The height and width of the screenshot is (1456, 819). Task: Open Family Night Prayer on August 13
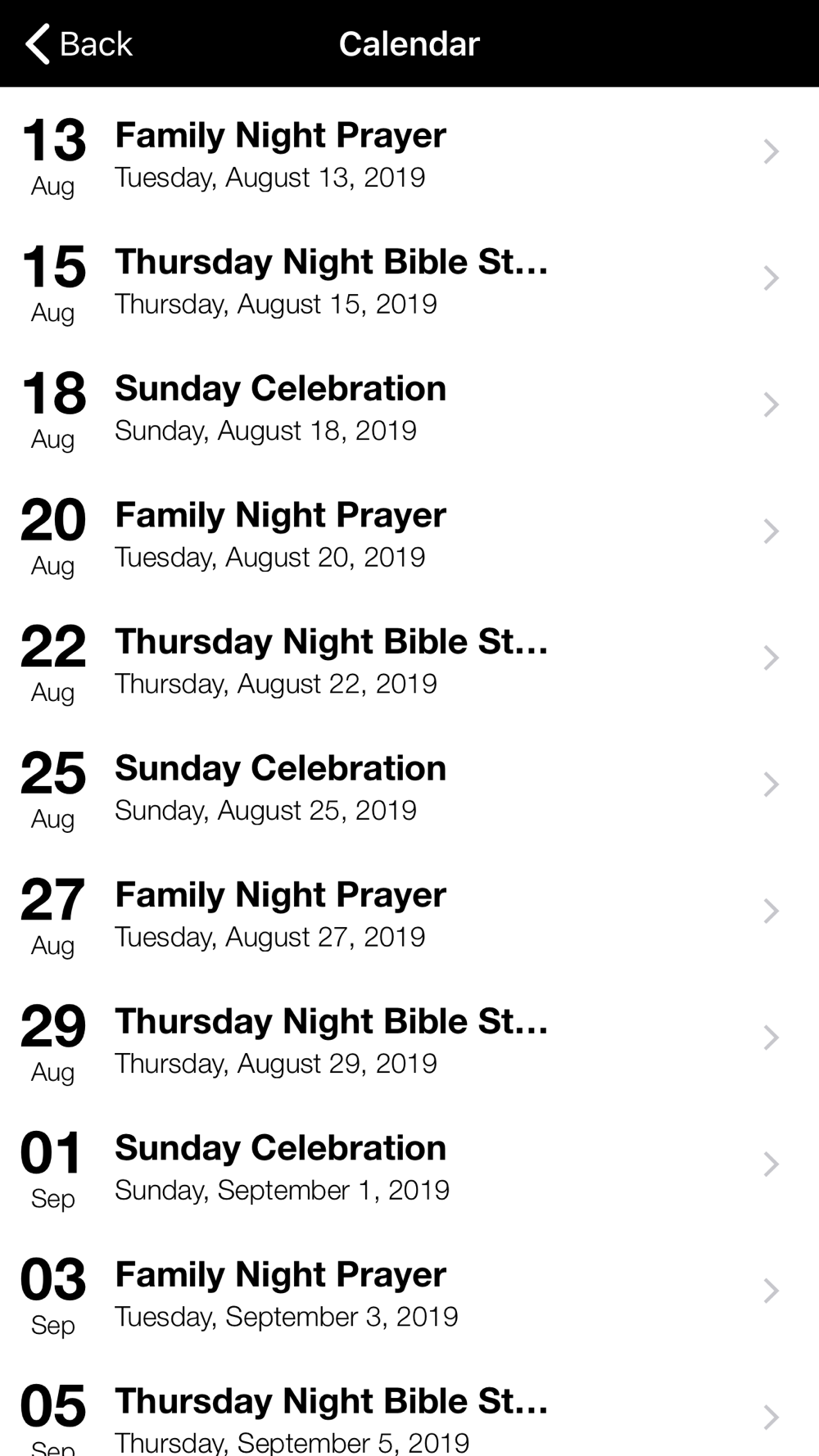[x=409, y=153]
